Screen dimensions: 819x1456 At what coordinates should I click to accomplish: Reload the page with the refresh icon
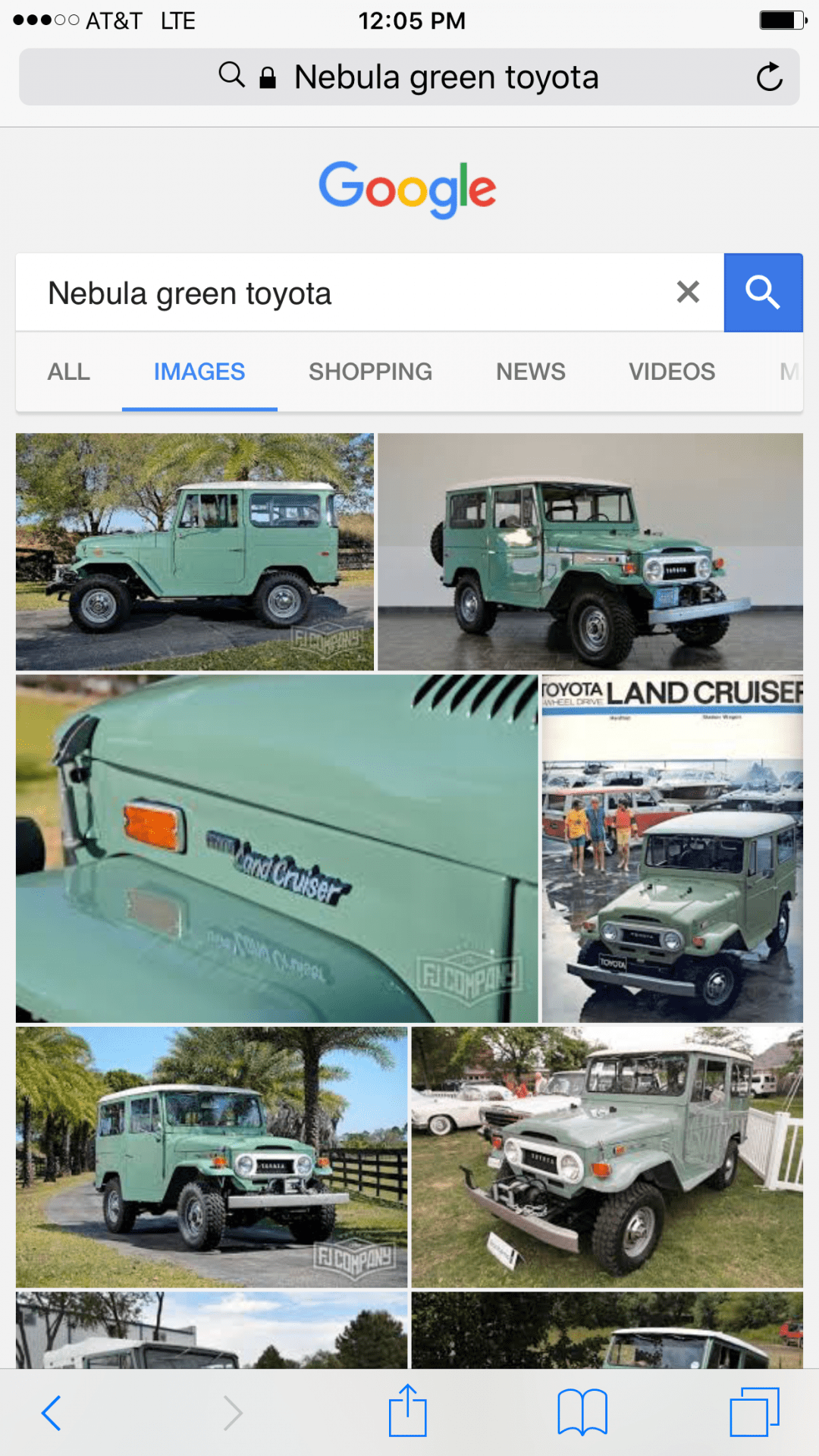coord(769,77)
